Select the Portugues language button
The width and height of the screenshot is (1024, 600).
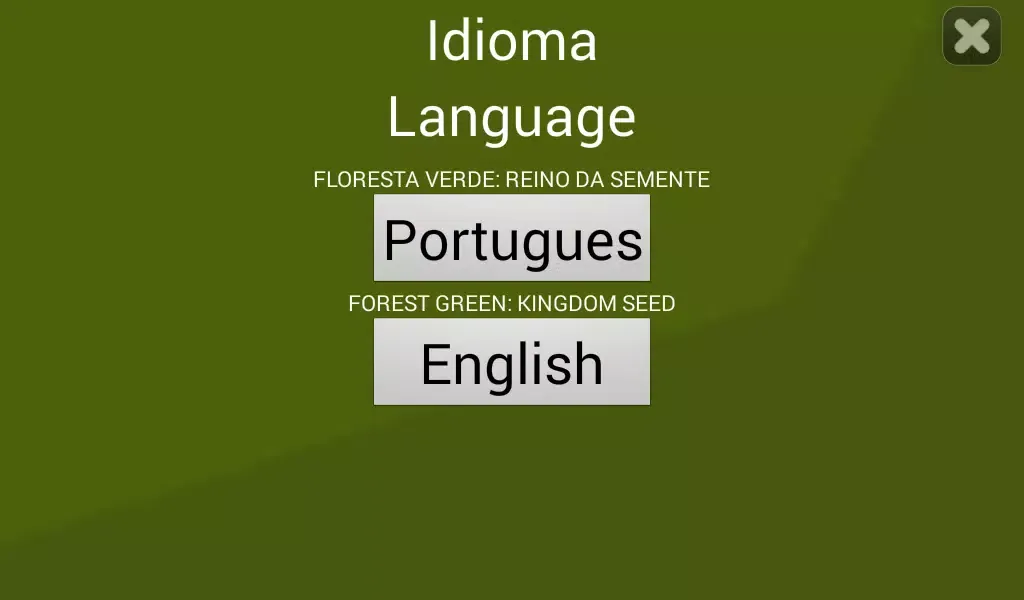pos(512,238)
